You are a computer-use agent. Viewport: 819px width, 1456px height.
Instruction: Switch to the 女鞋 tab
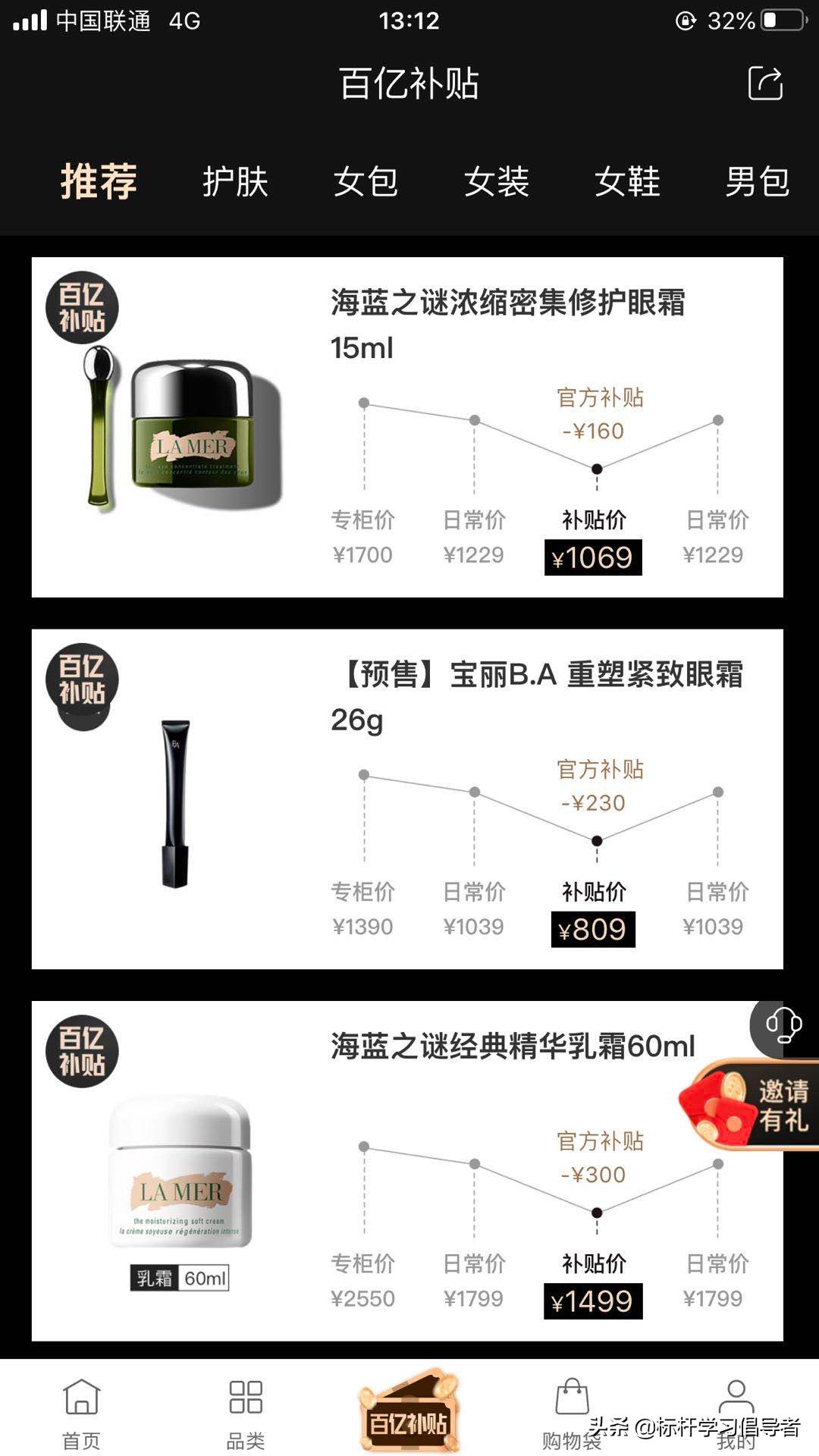(628, 182)
